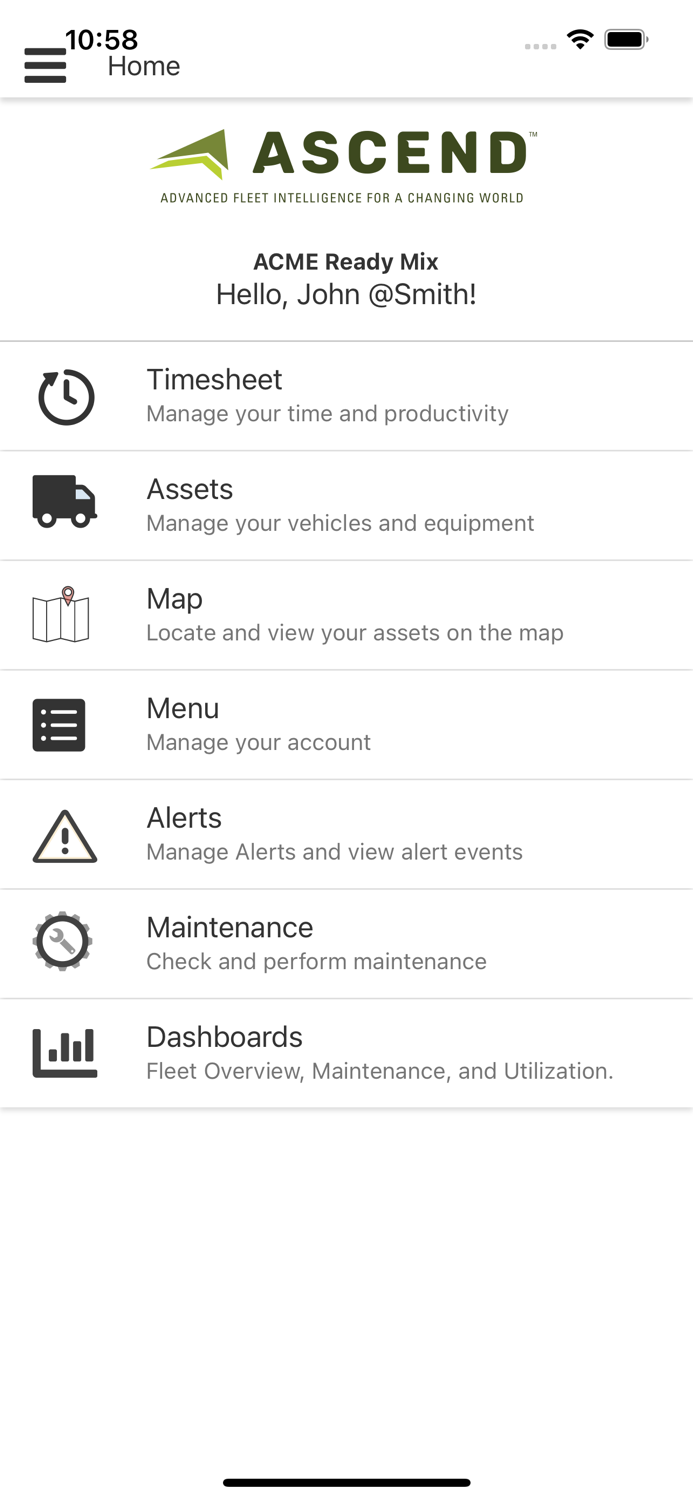693x1500 pixels.
Task: Open the Map to locate assets
Action: [346, 615]
